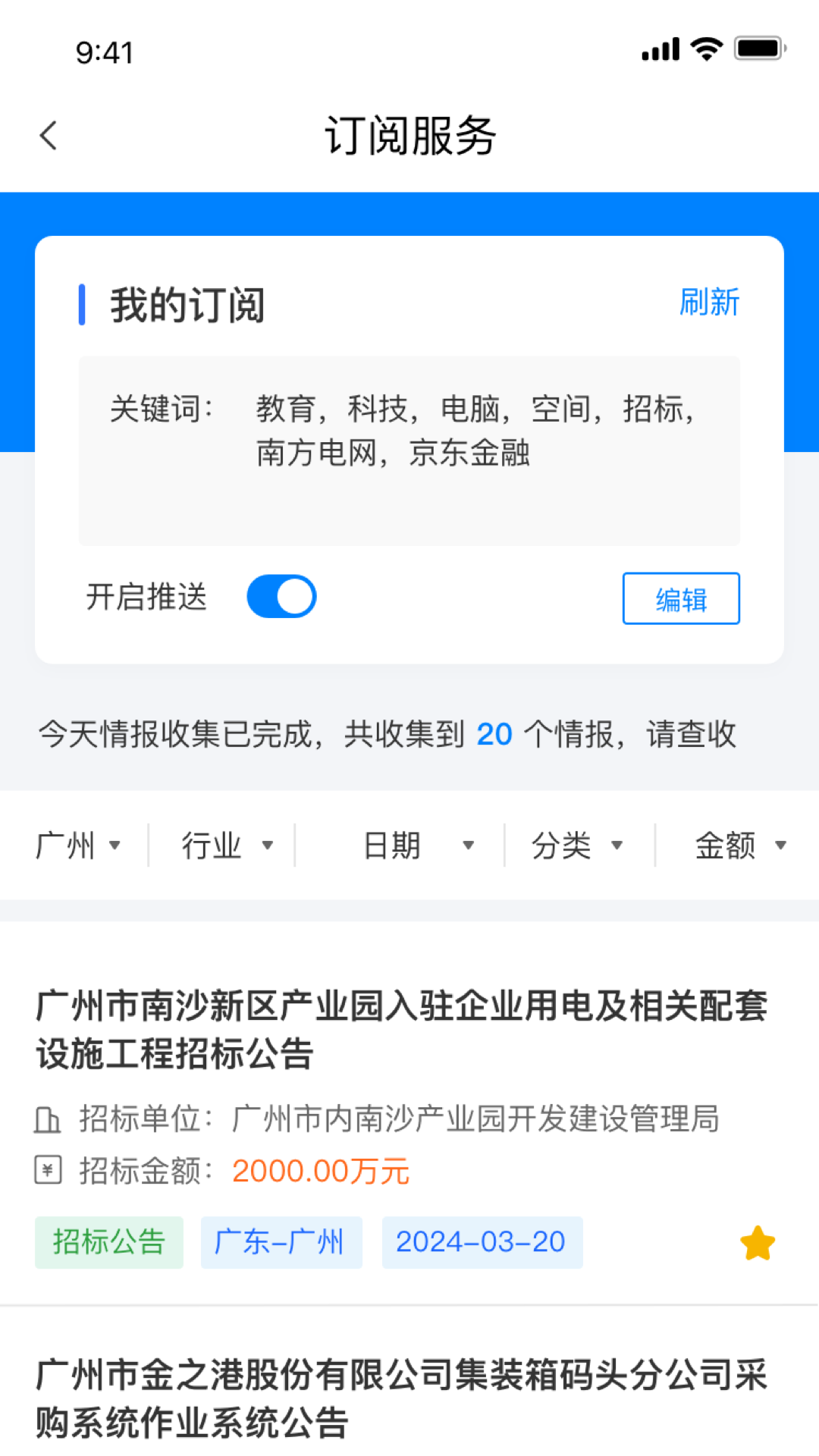
Task: Click the back arrow to return
Action: point(48,135)
